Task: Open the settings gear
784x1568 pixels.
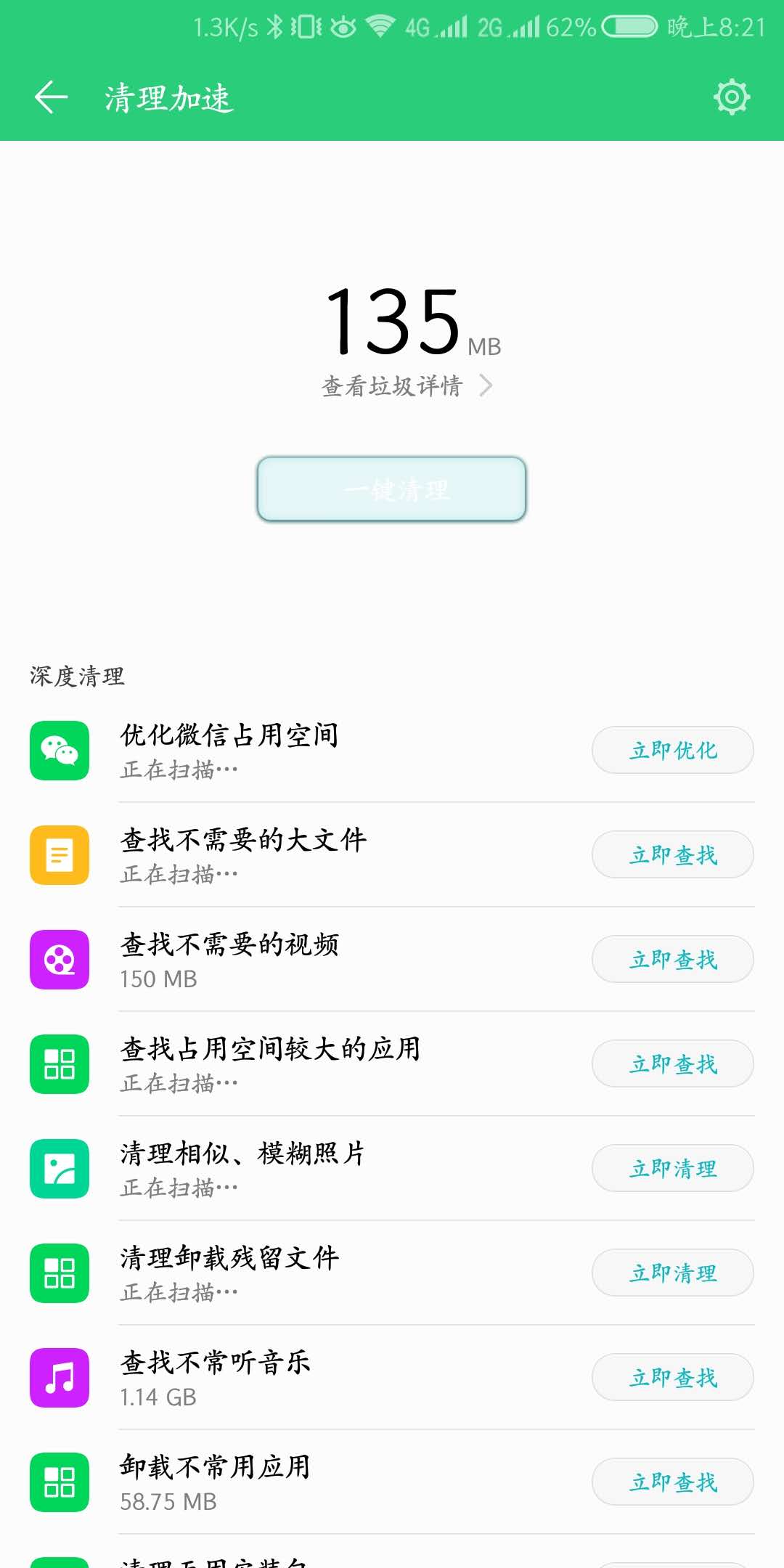Action: coord(732,97)
